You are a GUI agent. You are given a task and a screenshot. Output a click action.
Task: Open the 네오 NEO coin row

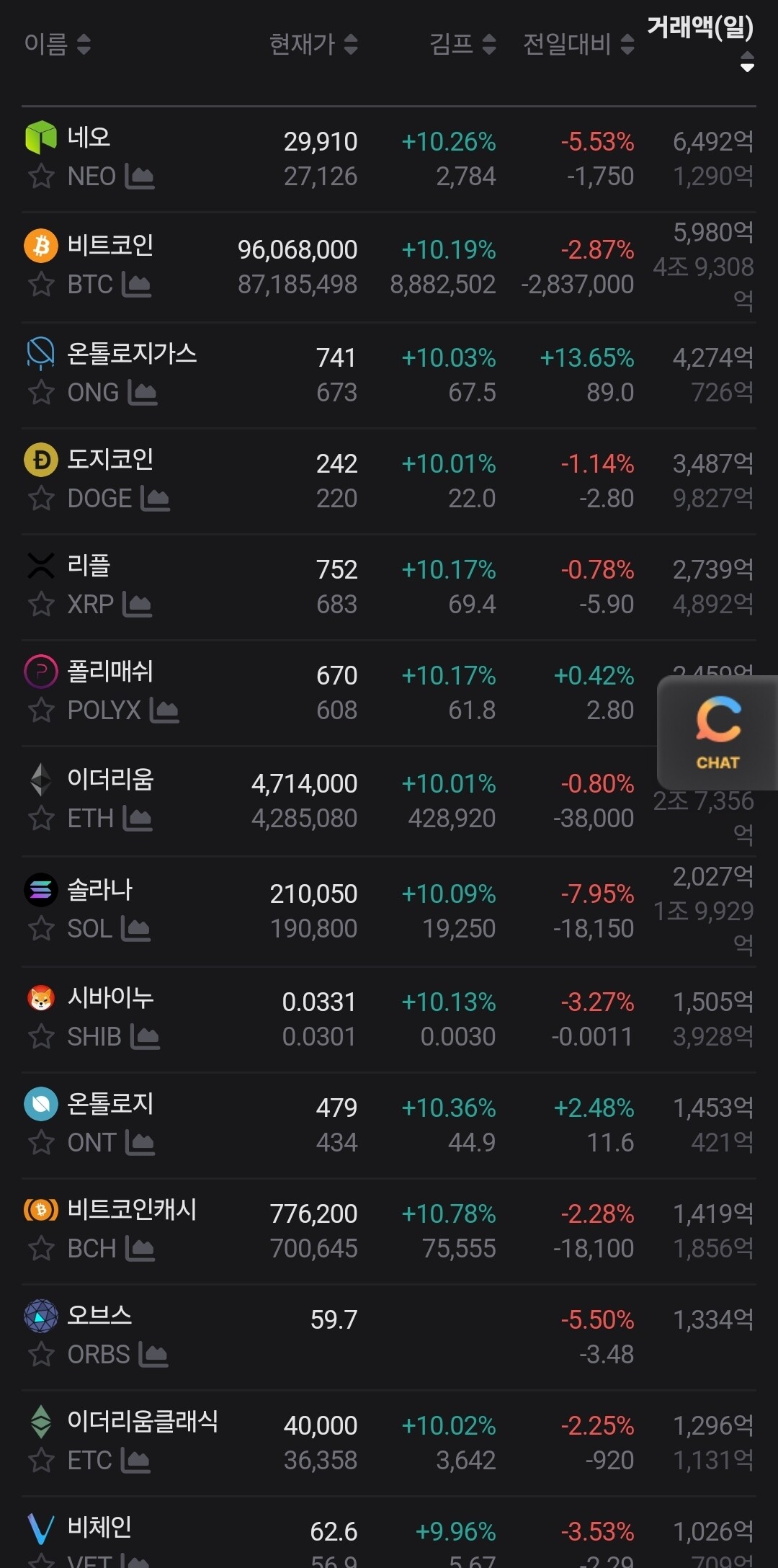pos(216,159)
